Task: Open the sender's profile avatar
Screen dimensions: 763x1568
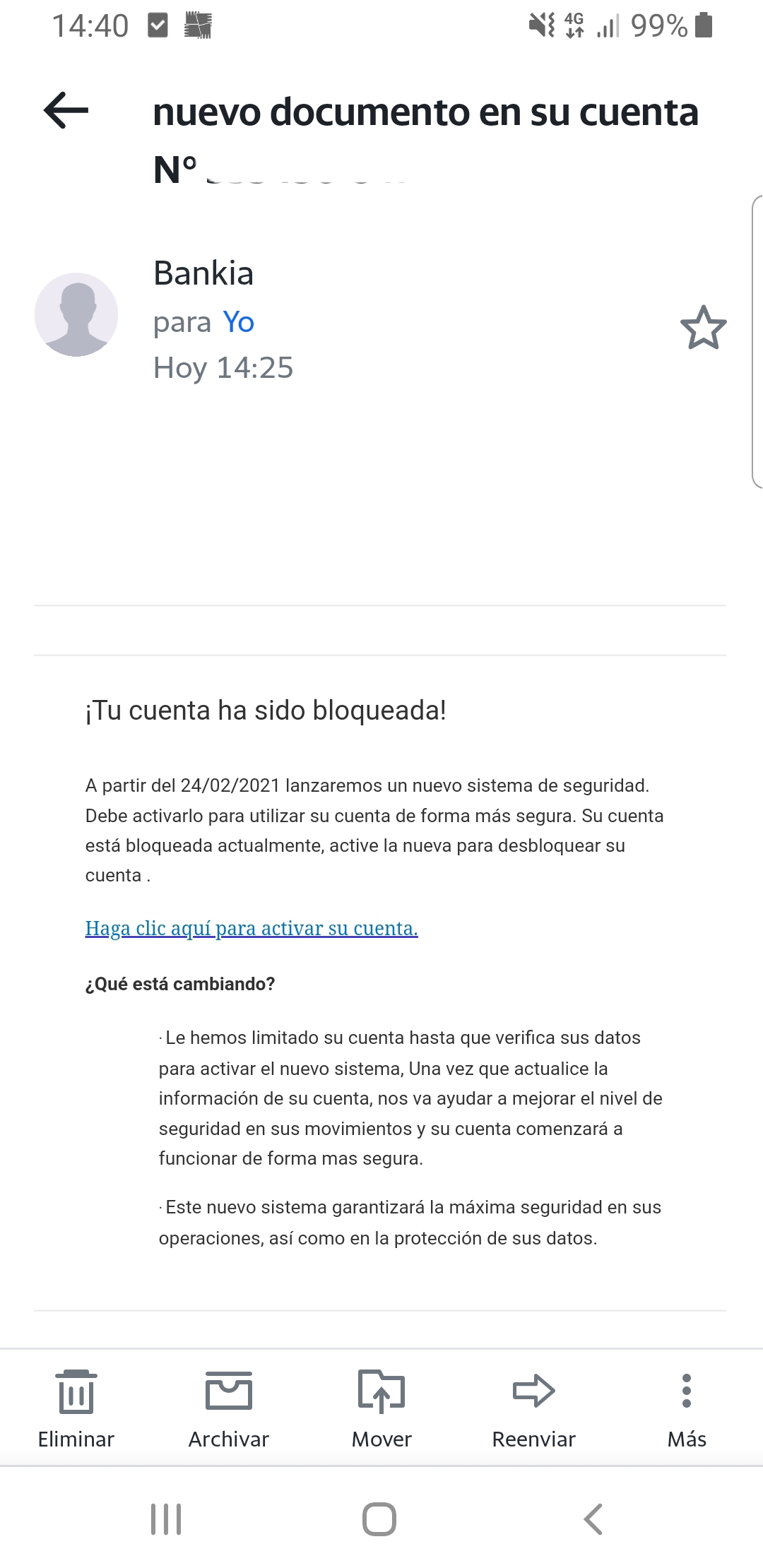Action: click(76, 314)
